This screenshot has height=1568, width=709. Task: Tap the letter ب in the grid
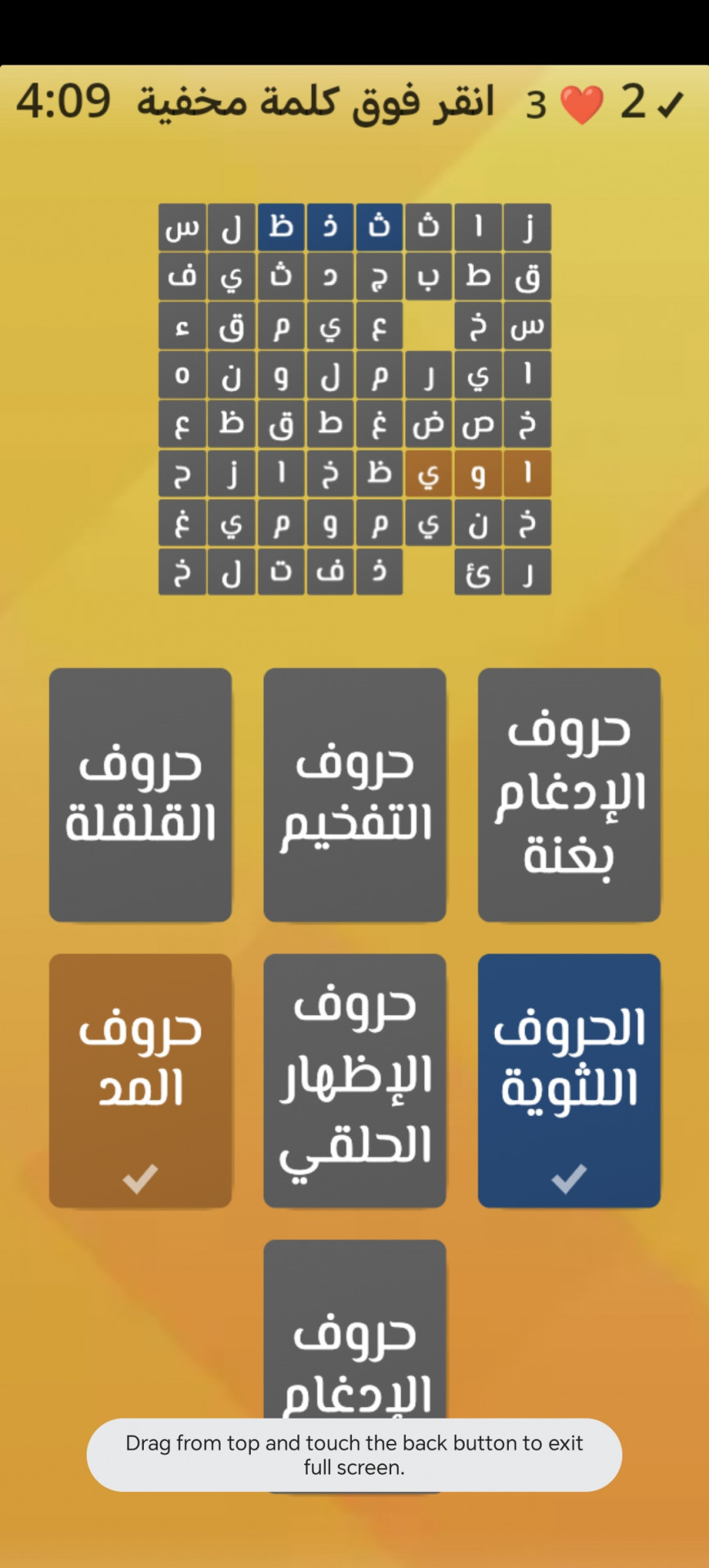(x=428, y=276)
